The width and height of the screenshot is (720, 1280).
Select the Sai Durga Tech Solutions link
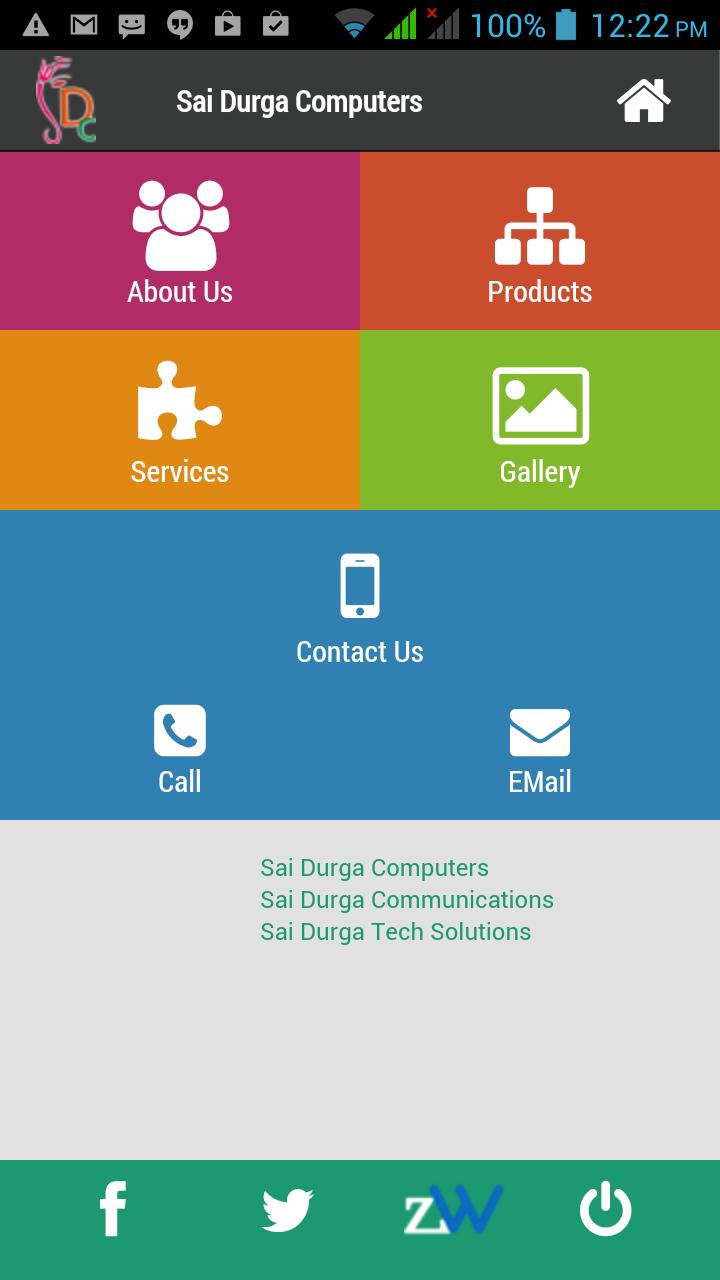[397, 932]
